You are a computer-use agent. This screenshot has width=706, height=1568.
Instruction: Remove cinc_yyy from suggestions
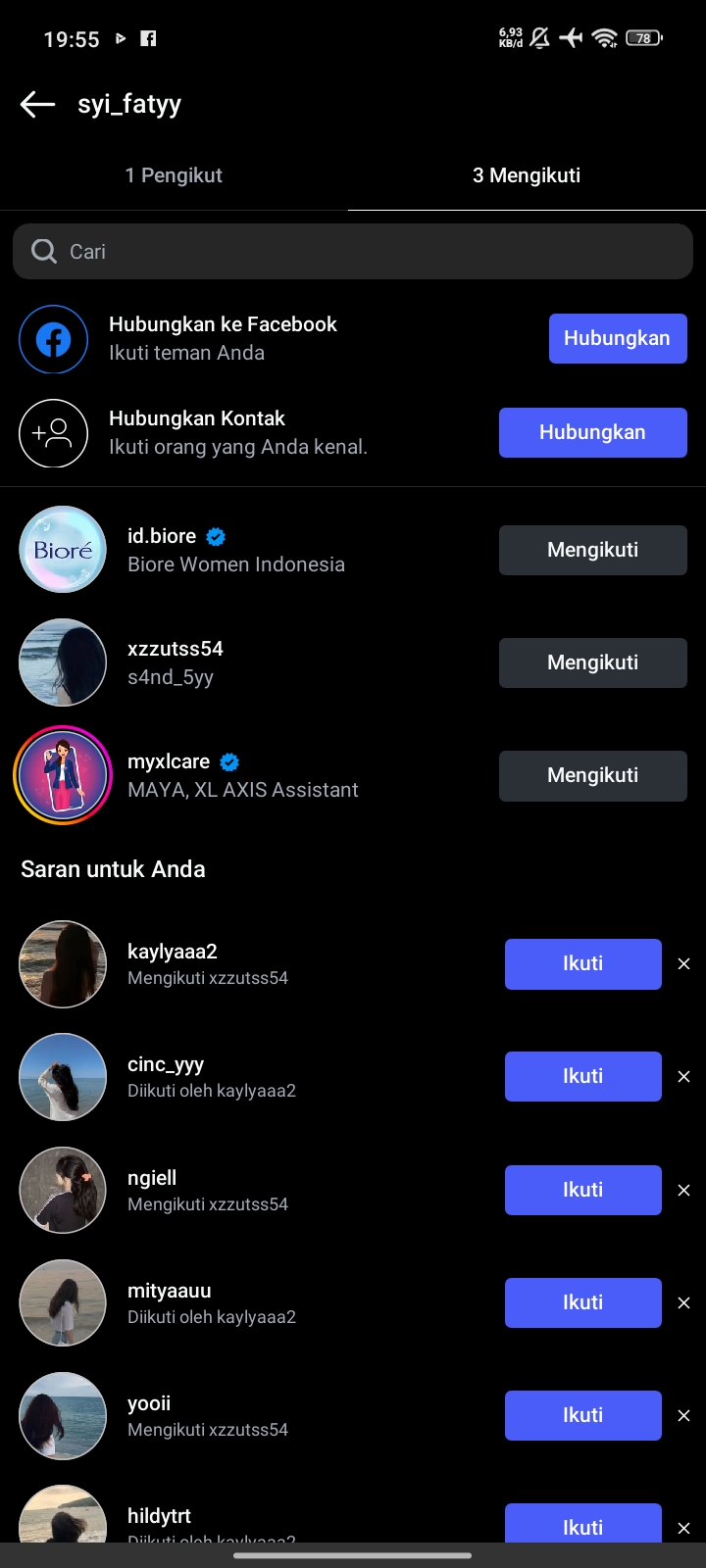click(684, 1077)
